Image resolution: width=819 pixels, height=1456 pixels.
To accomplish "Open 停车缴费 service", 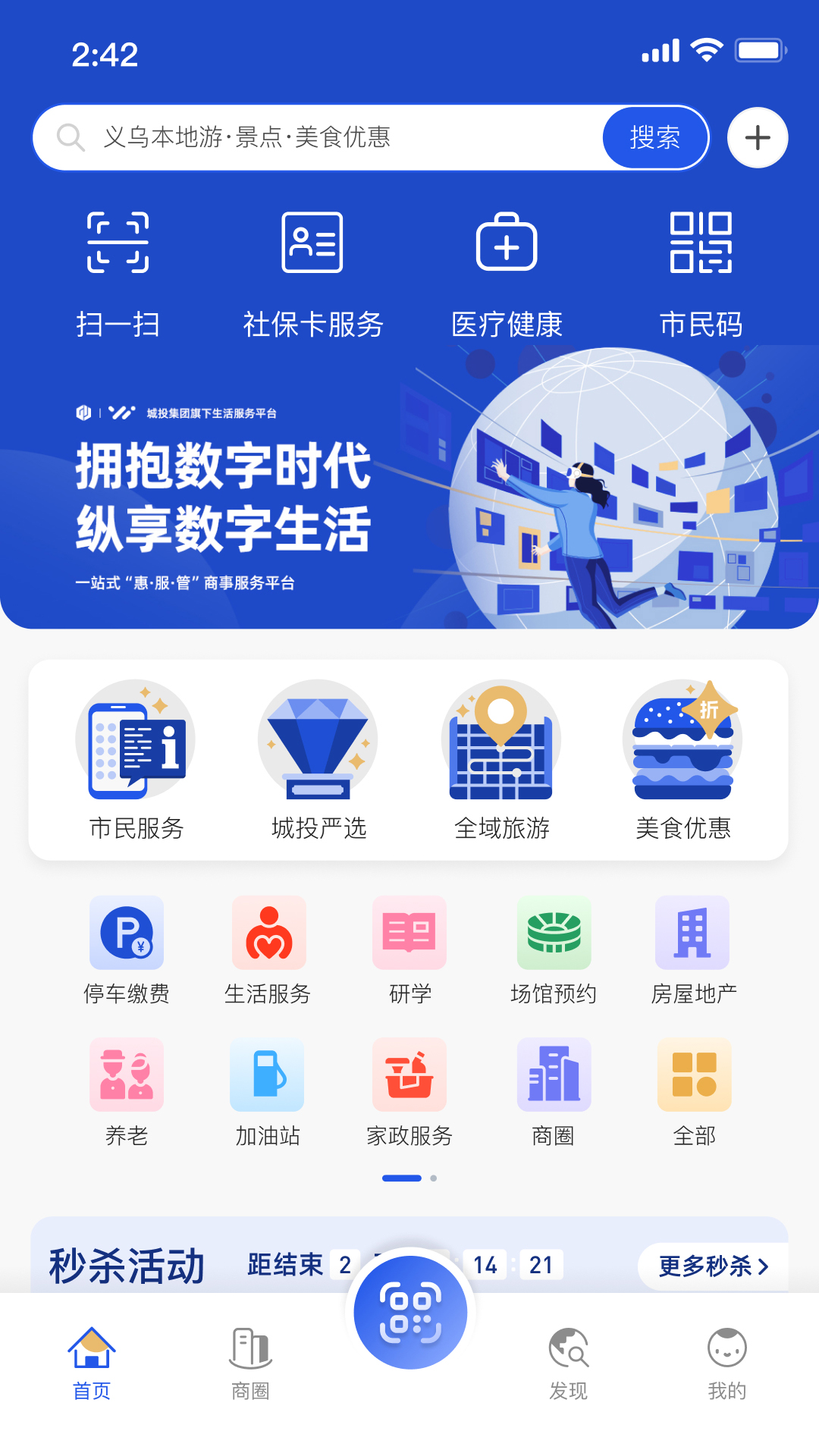I will pyautogui.click(x=127, y=949).
